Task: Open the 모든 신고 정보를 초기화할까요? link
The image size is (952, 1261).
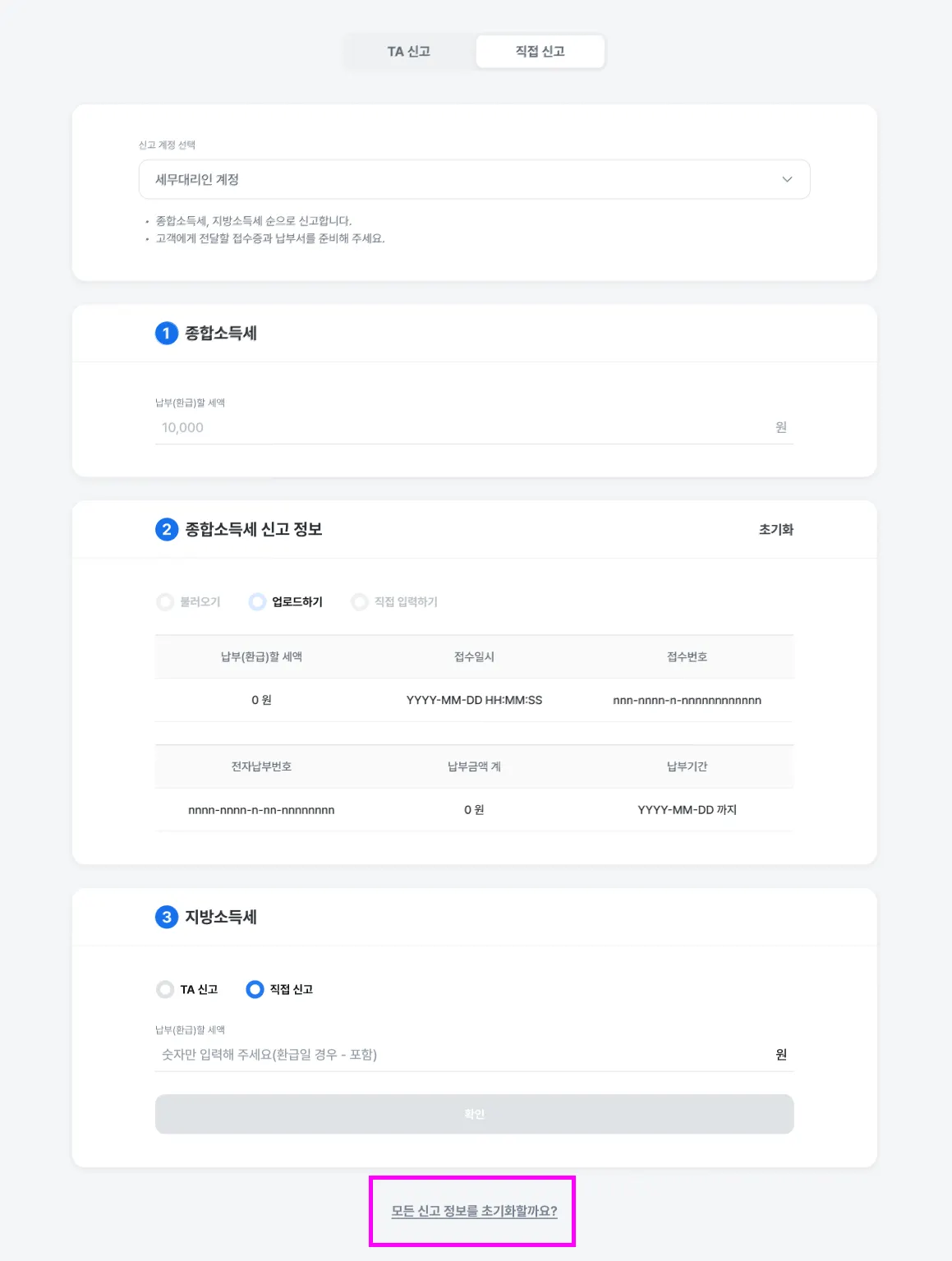Action: [x=474, y=1211]
